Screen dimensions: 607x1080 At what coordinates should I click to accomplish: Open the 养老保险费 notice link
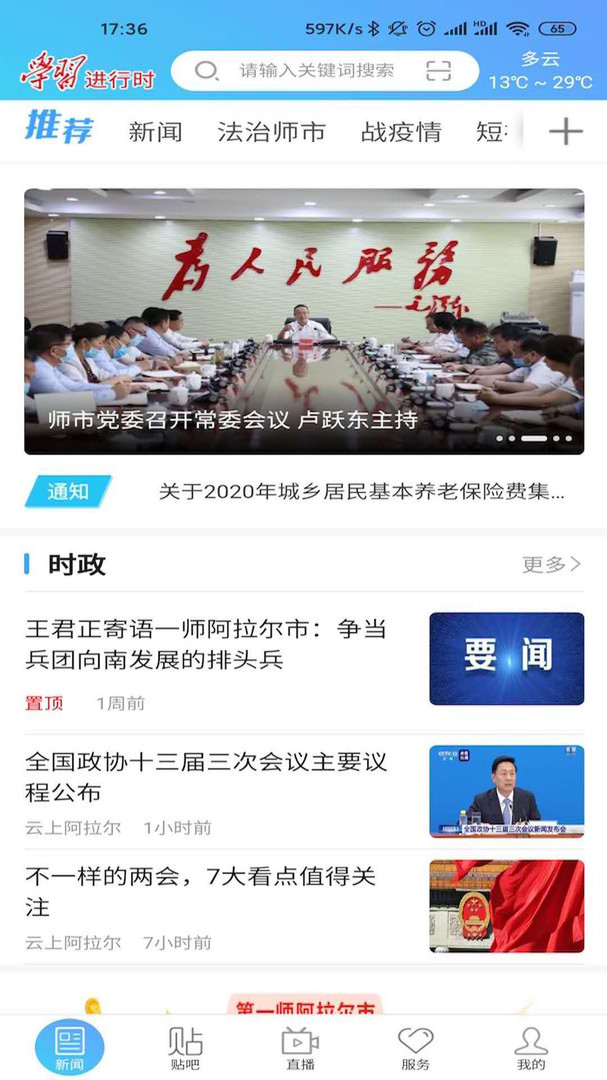(362, 491)
